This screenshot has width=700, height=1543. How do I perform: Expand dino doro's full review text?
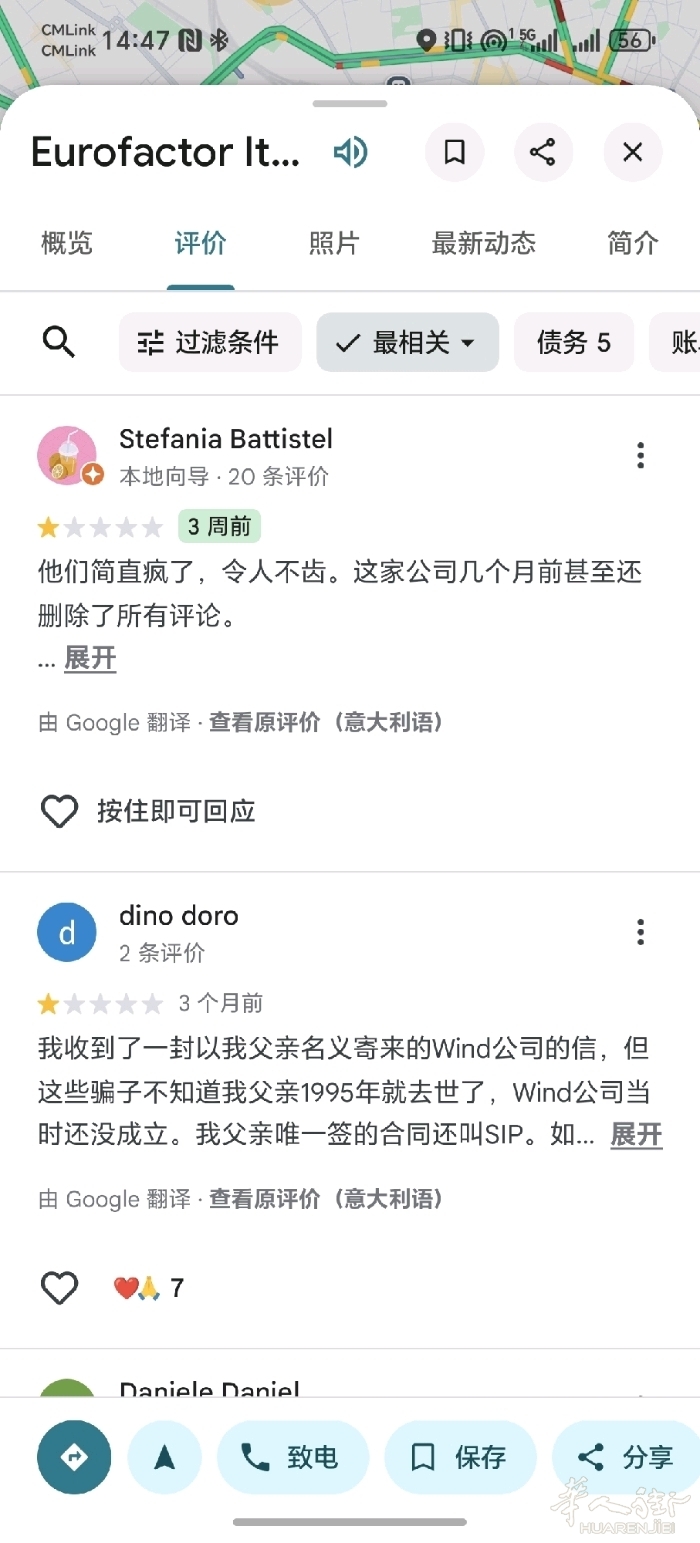(x=636, y=1134)
